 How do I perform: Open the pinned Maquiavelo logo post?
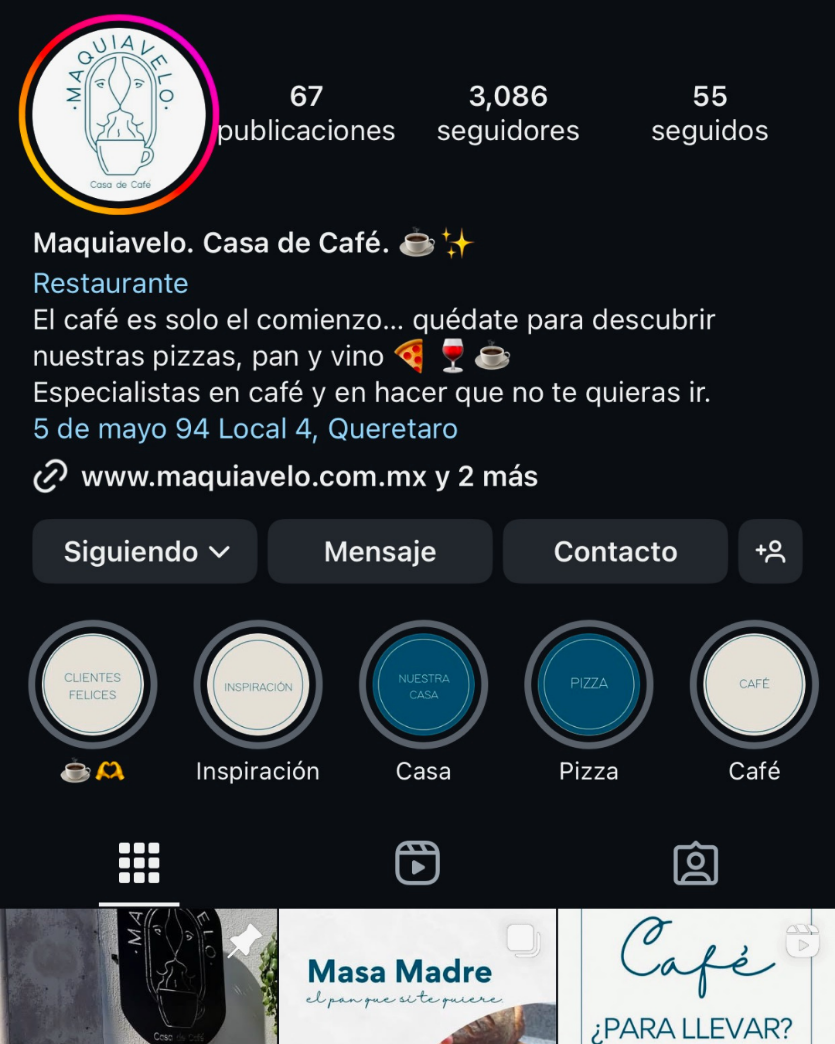[x=138, y=977]
